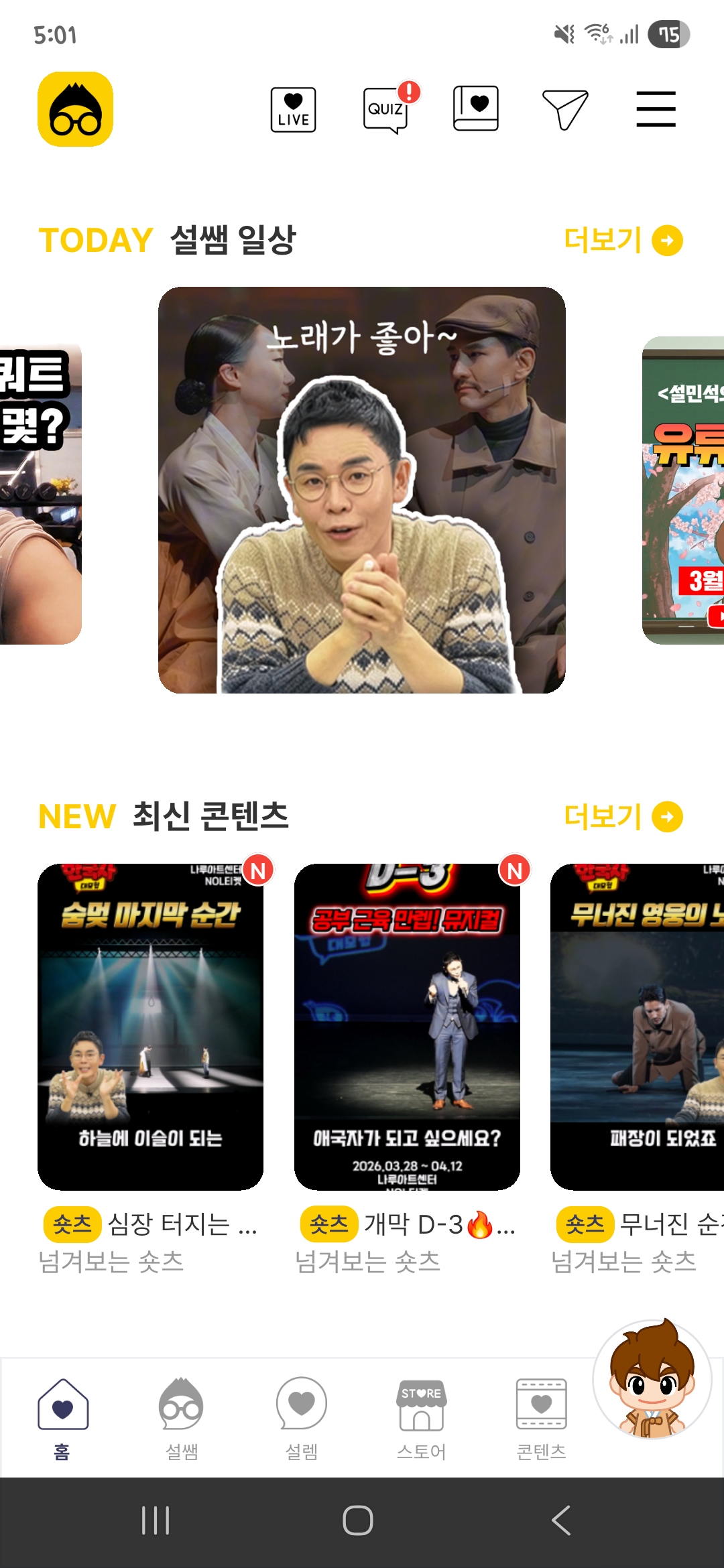Tap the paper plane send icon
The image size is (724, 1568).
(x=564, y=109)
